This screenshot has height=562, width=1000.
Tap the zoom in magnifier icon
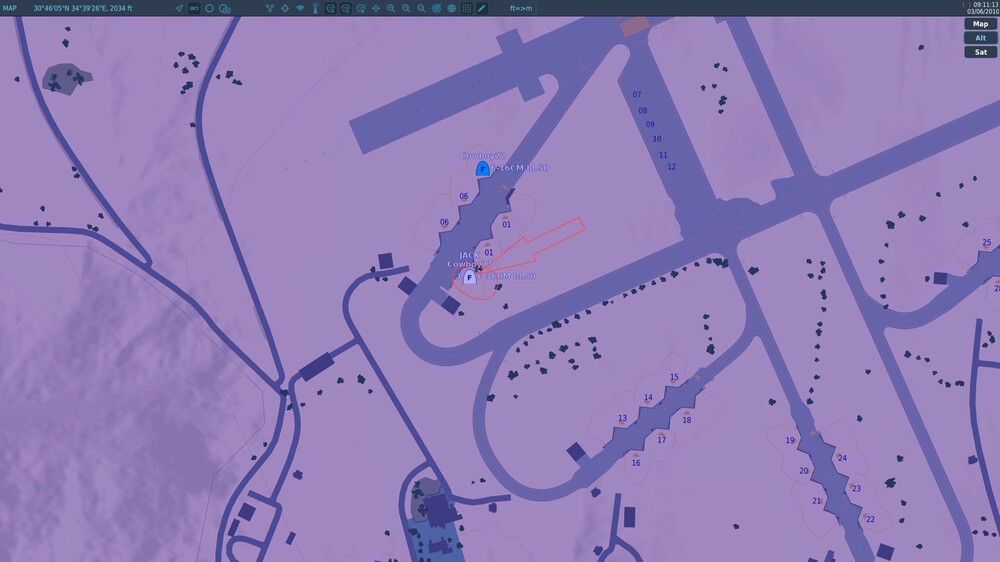click(391, 8)
